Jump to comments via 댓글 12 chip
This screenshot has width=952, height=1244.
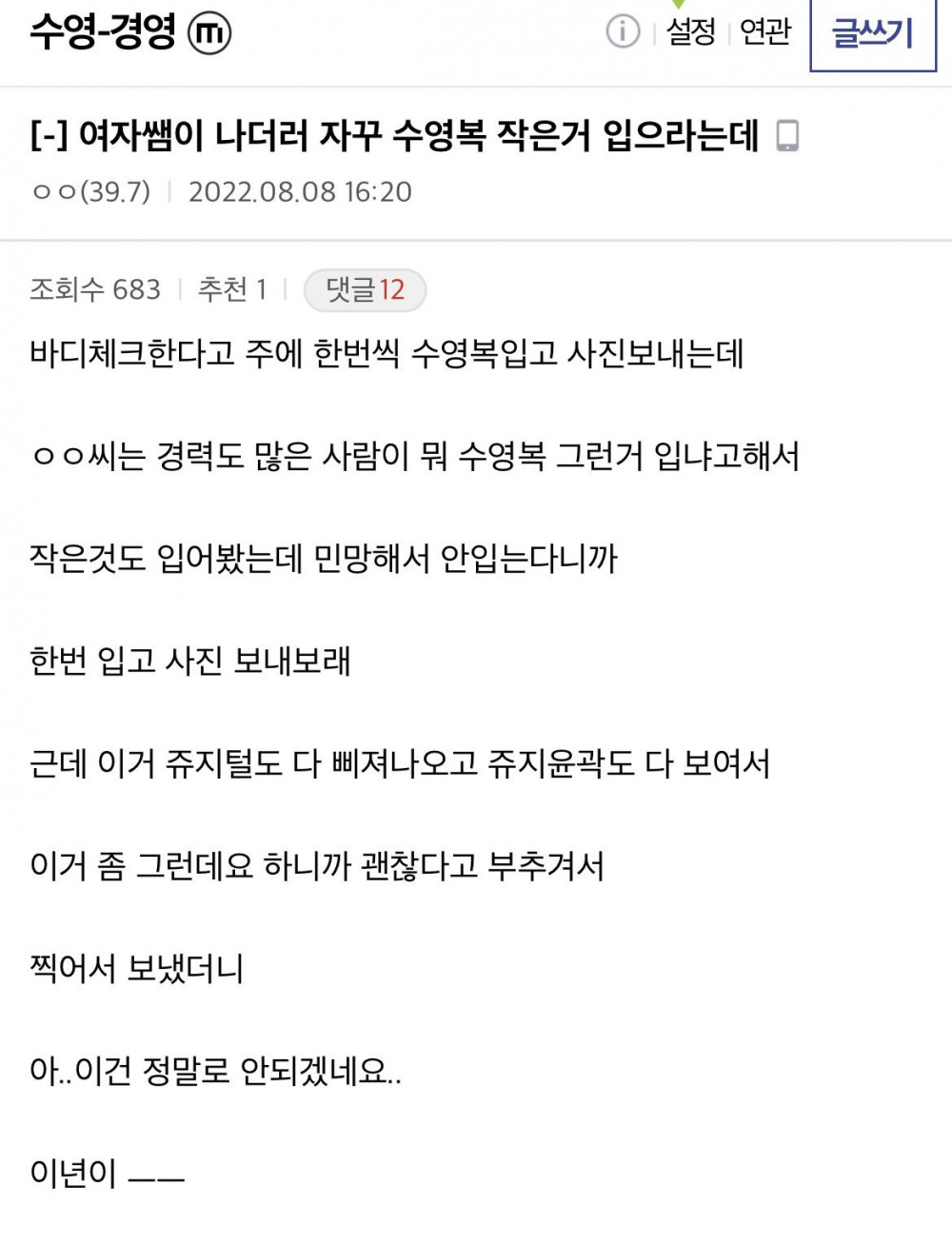click(365, 289)
